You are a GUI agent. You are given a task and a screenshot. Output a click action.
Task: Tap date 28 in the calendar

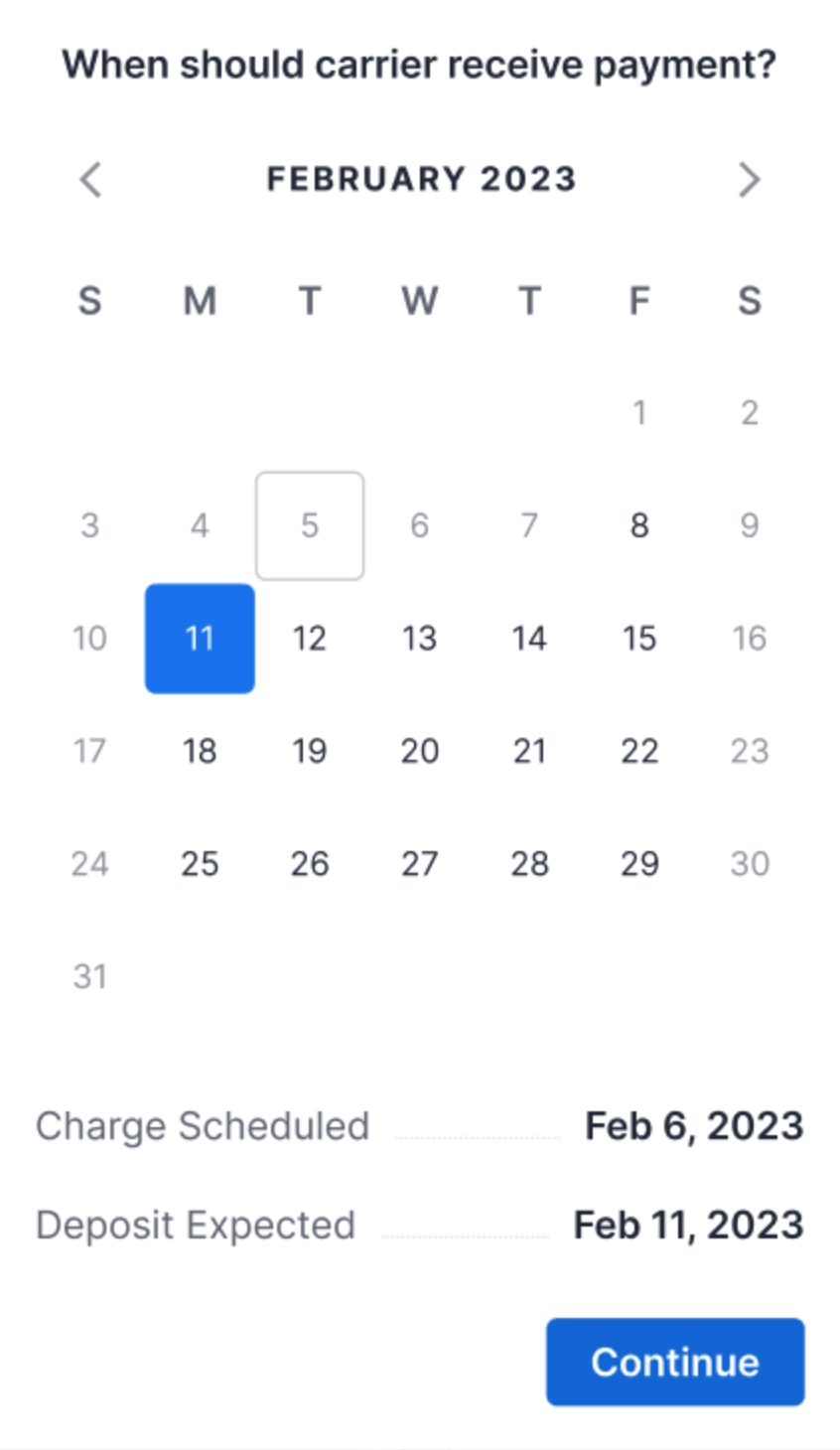coord(529,864)
